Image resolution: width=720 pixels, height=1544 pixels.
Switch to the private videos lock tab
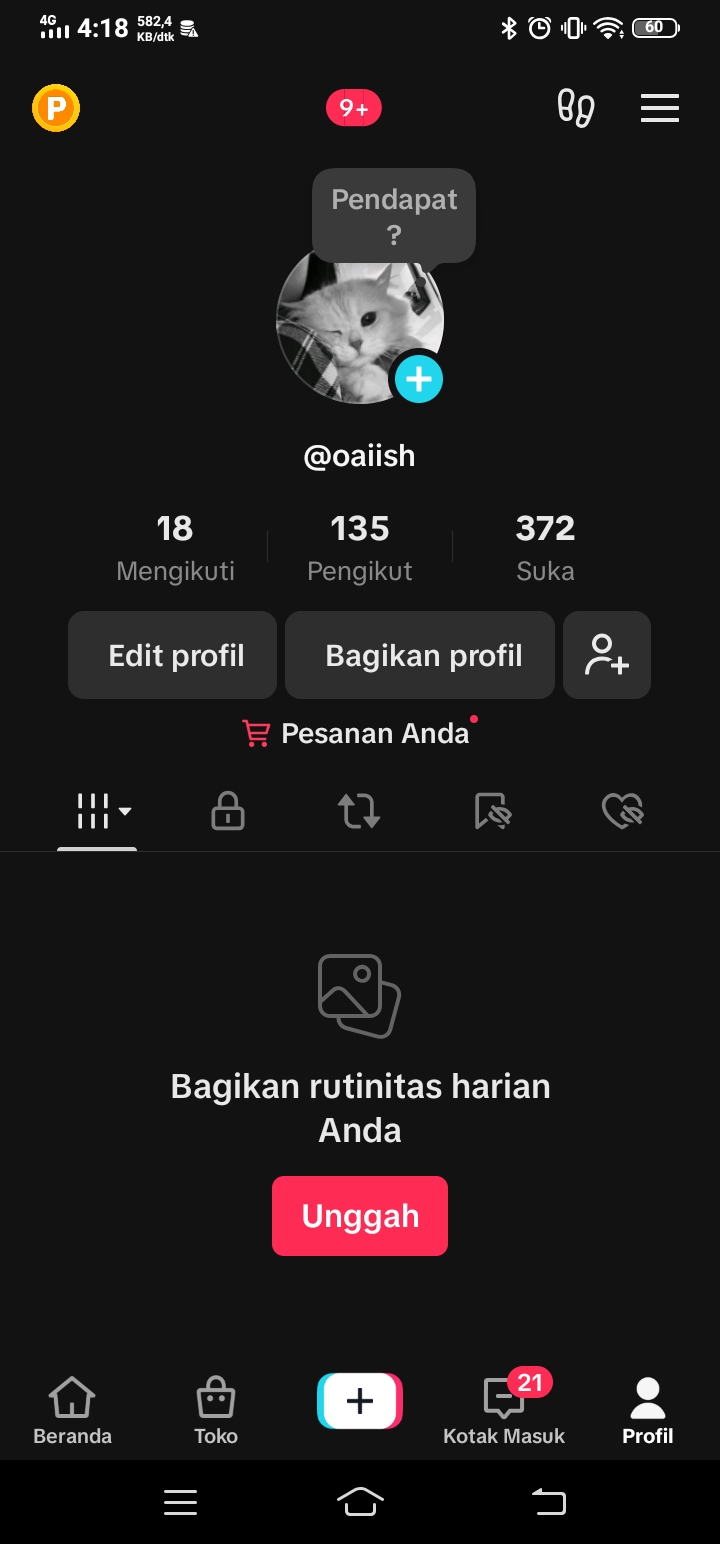pos(228,811)
